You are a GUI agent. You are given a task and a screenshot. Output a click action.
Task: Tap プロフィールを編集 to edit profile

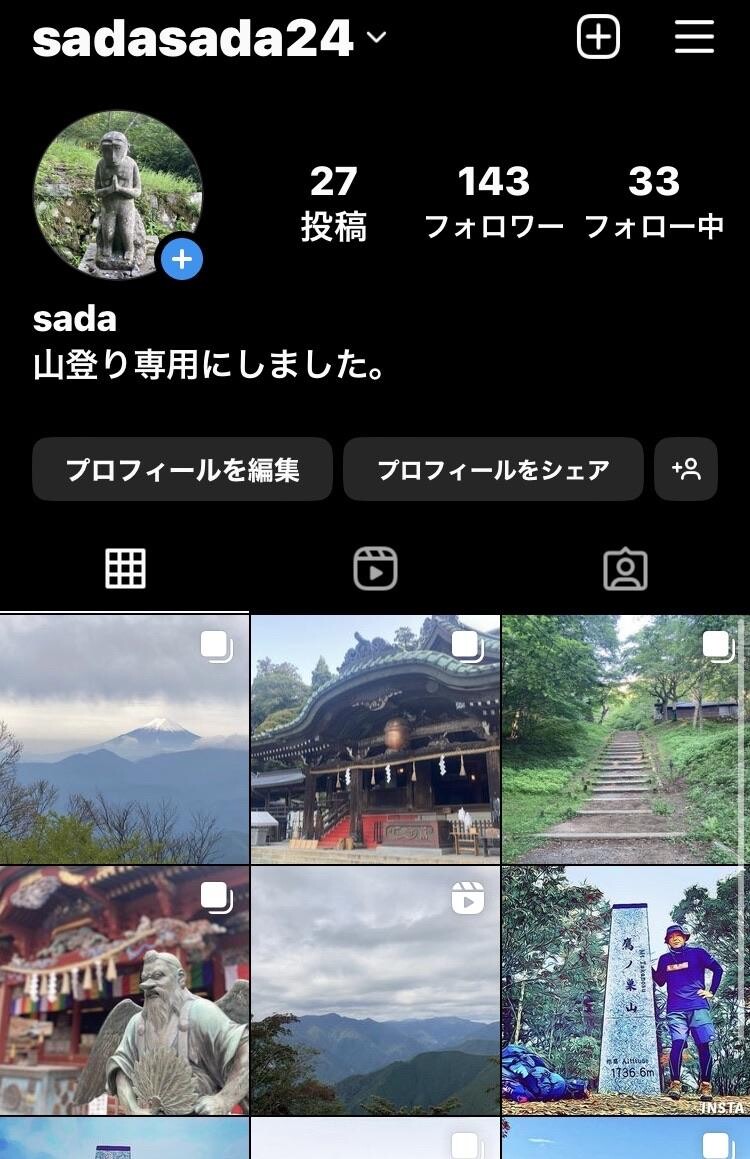click(183, 468)
